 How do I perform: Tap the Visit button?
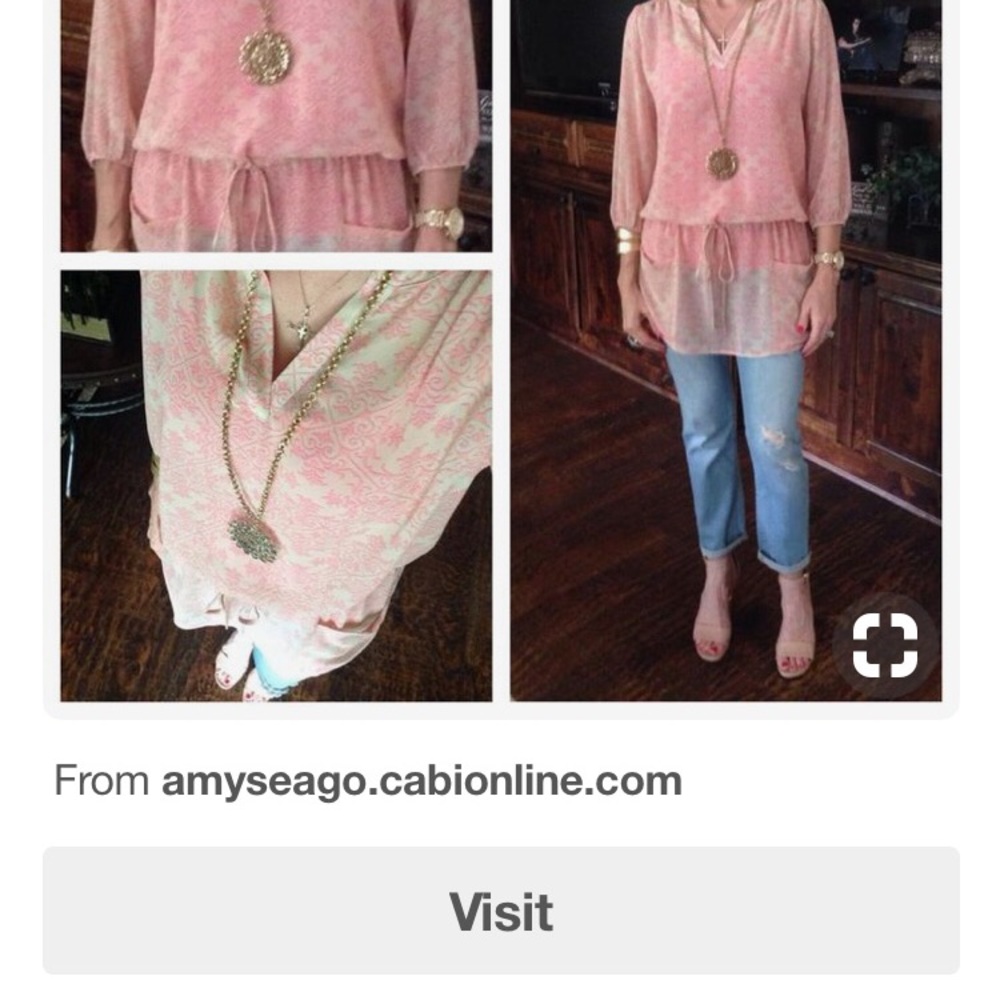pos(500,910)
